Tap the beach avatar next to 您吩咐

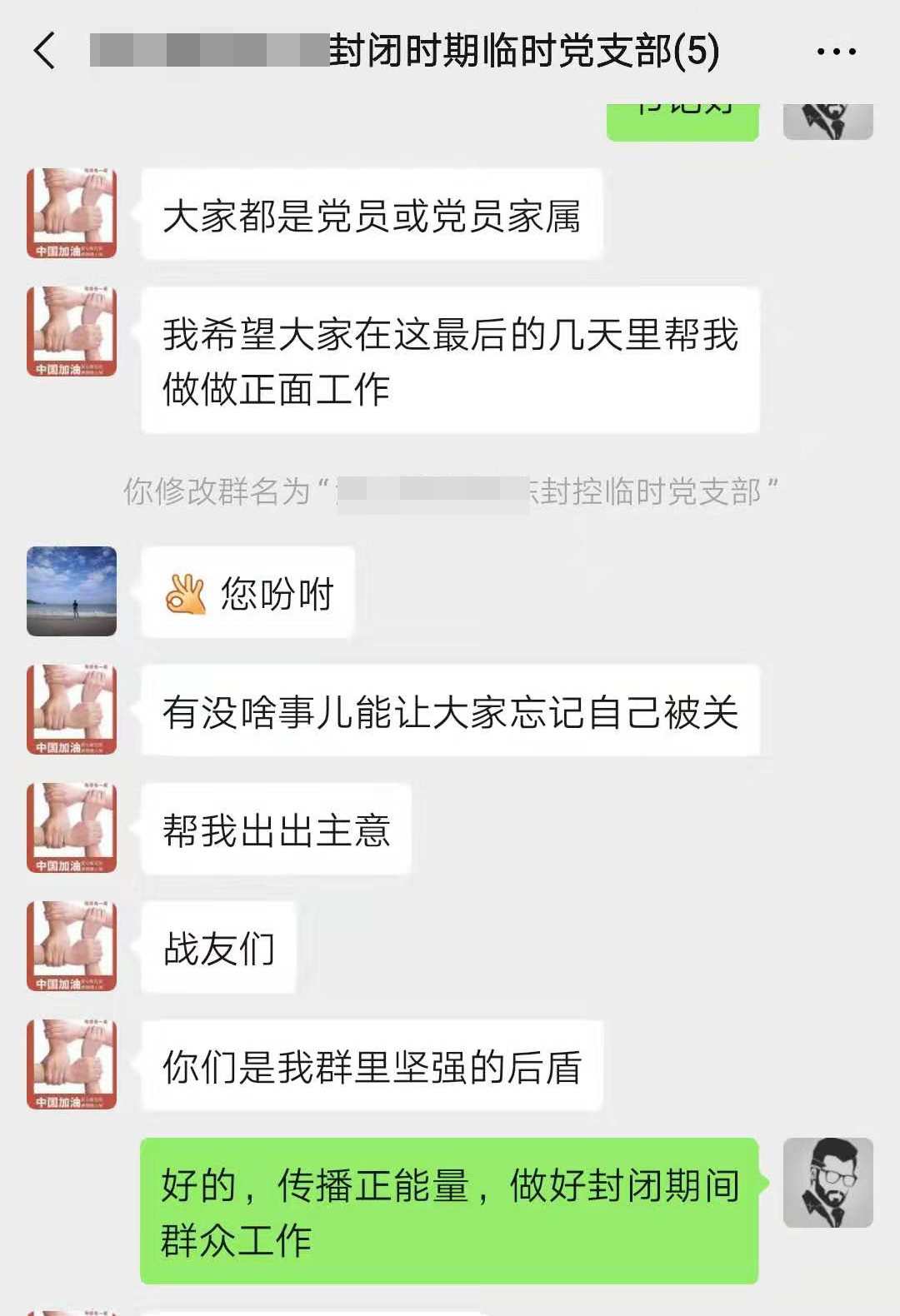point(72,591)
